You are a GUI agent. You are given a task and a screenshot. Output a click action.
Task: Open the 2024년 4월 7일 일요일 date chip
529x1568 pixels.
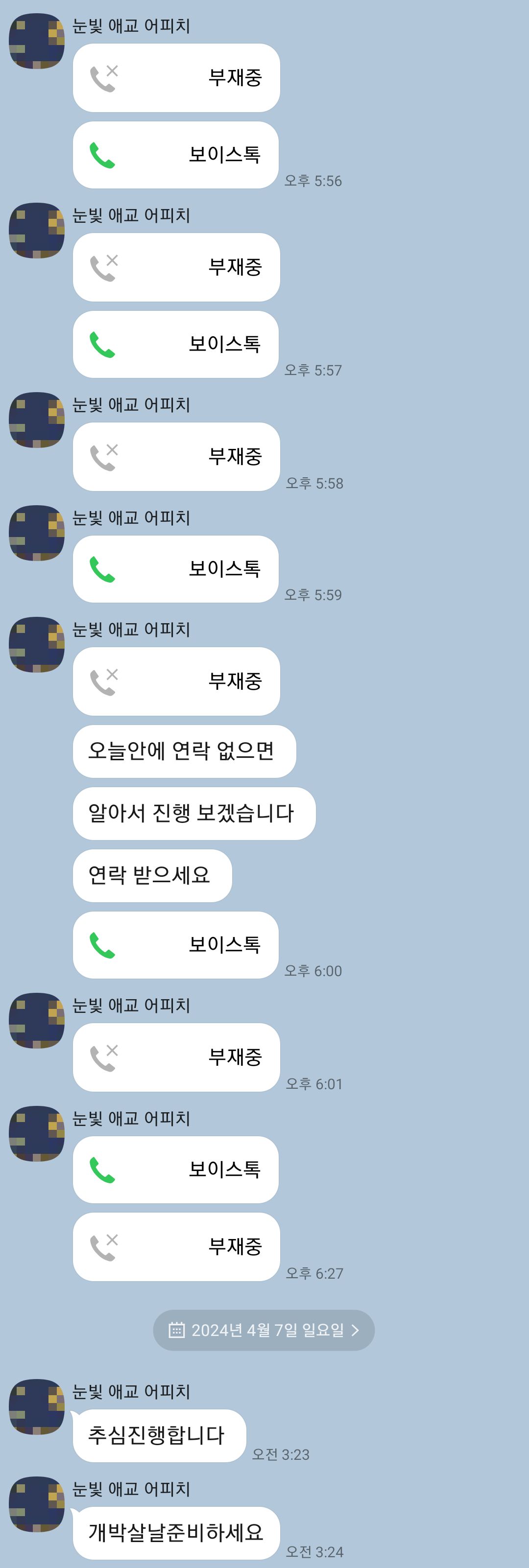[264, 1330]
